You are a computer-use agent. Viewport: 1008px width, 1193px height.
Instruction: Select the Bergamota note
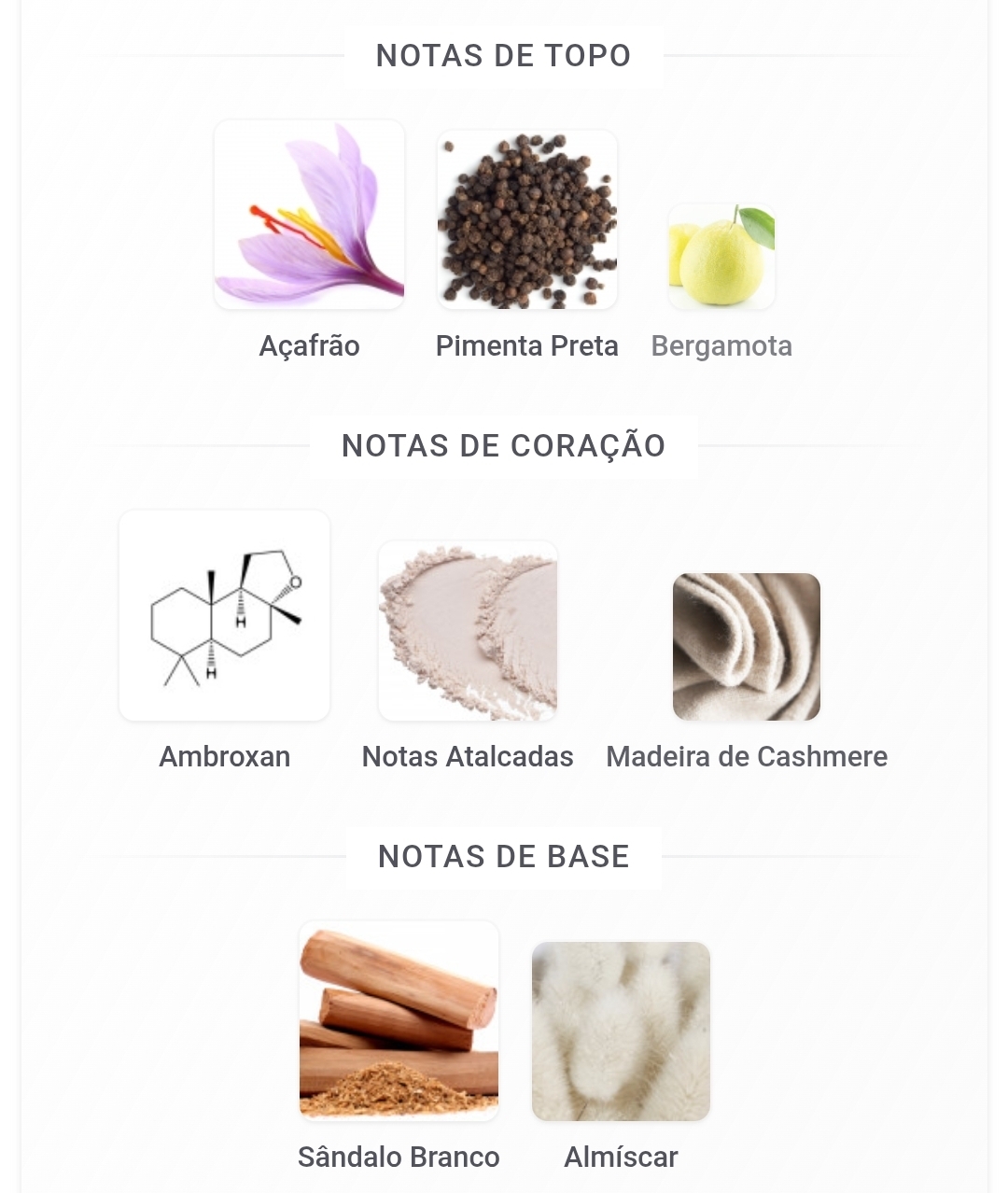click(x=721, y=258)
